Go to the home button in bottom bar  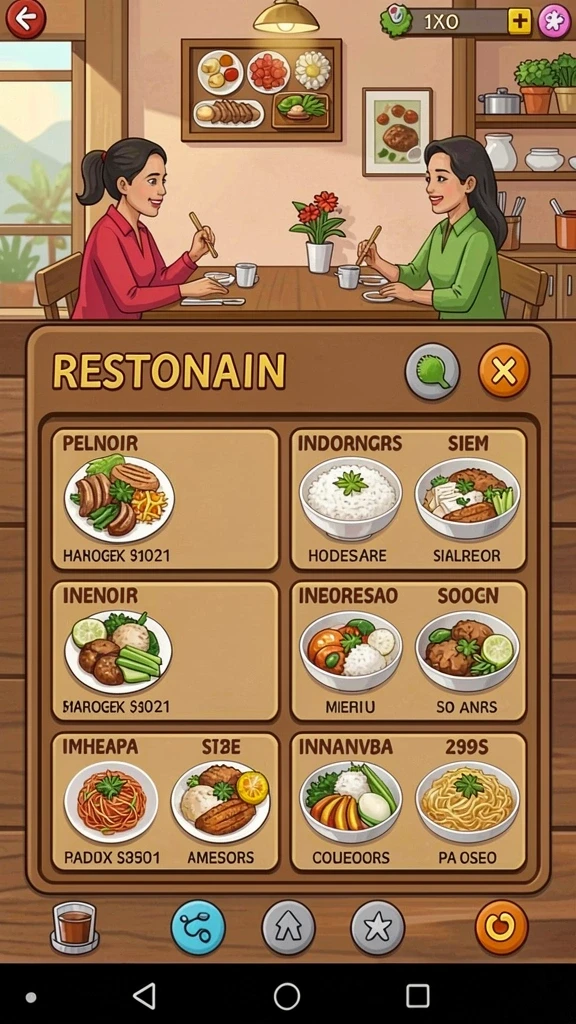289,927
